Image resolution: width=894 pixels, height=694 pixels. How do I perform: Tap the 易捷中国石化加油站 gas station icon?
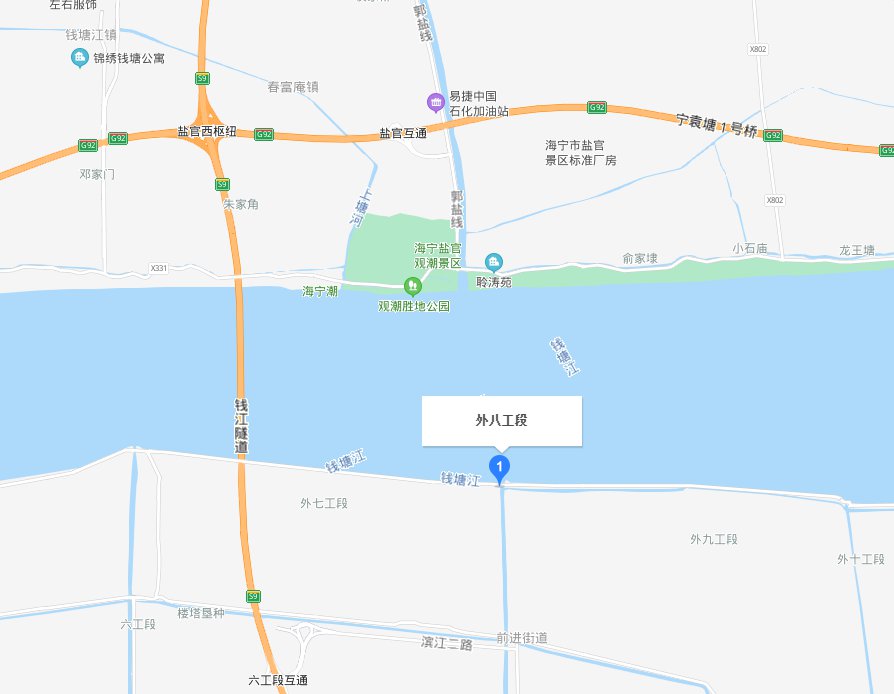coord(435,101)
